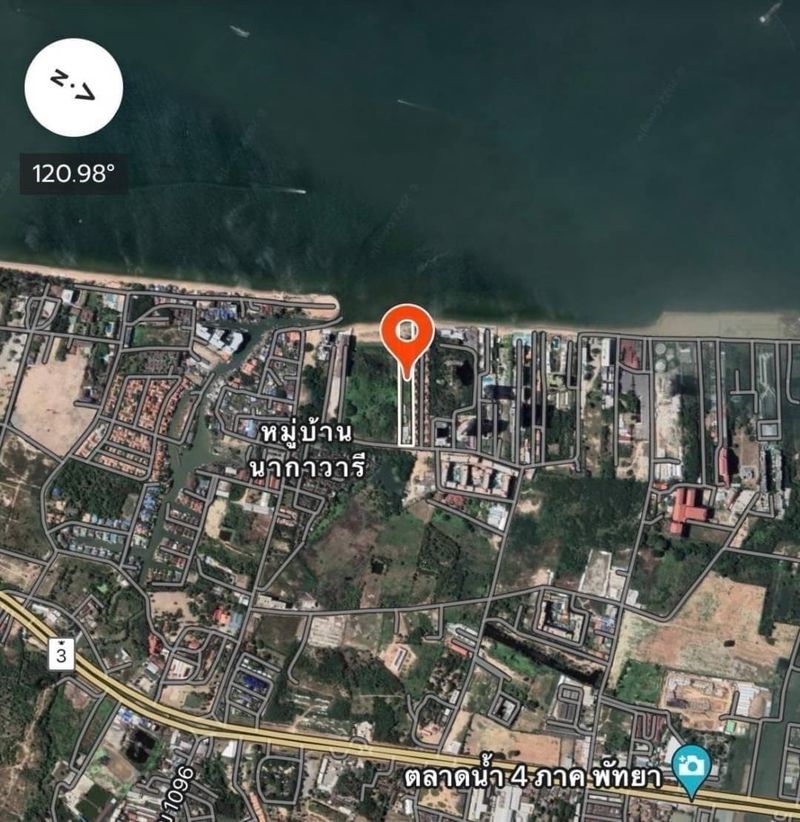Screen dimensions: 800x822
Task: Select the red dropped pin on the map
Action: (407, 334)
